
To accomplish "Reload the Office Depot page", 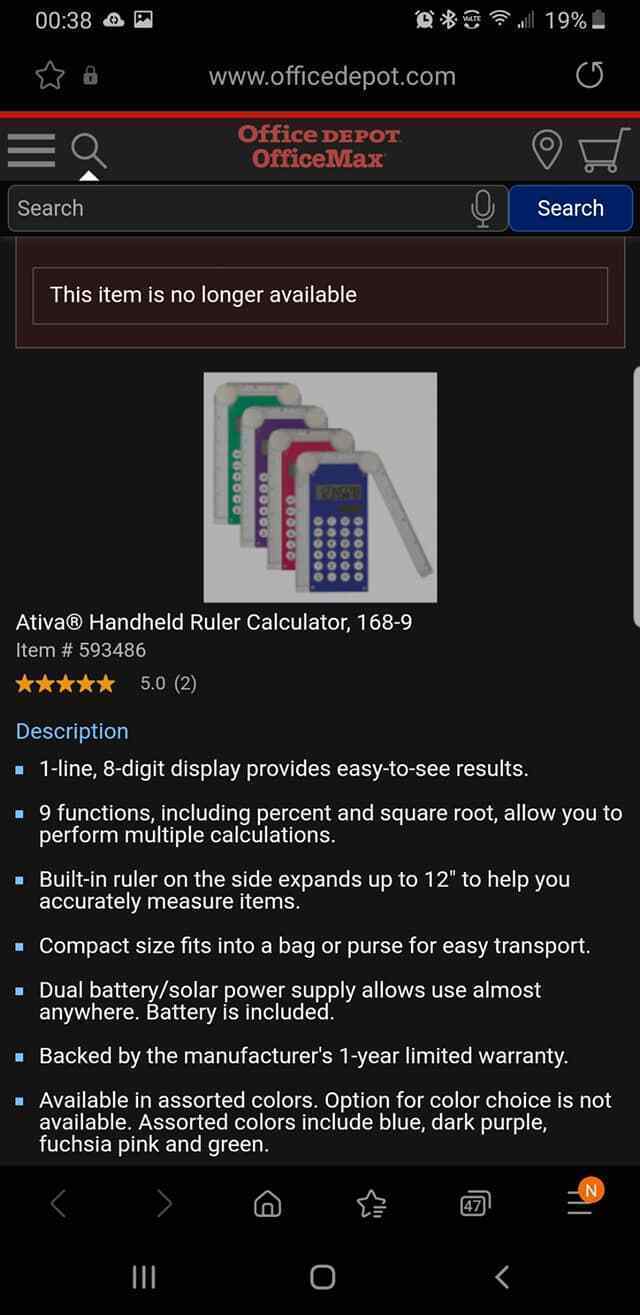I will 590,76.
